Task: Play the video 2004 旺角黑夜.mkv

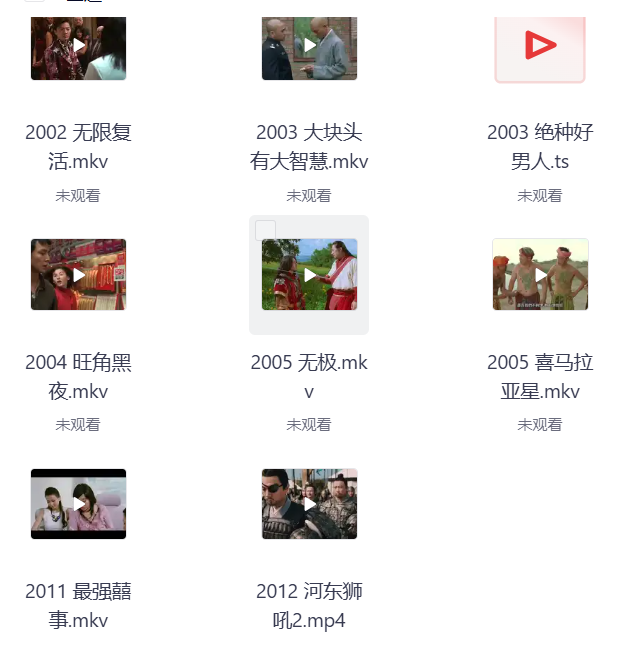Action: [x=78, y=274]
